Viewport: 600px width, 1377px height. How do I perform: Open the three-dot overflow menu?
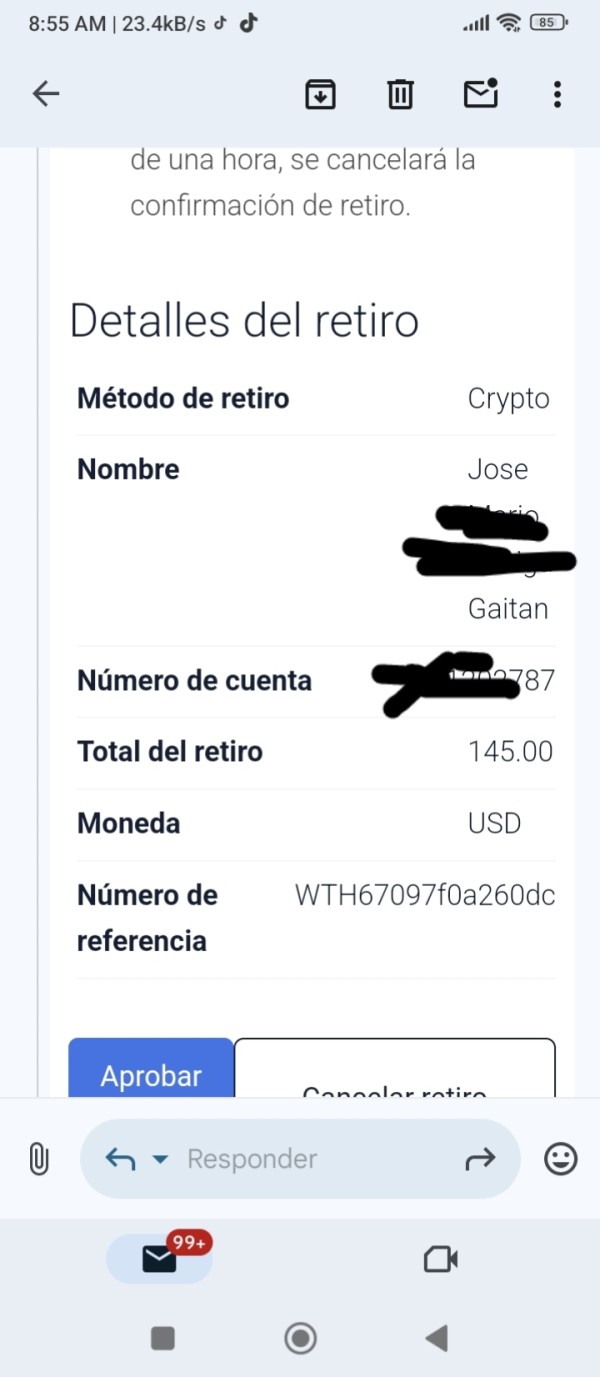point(557,94)
